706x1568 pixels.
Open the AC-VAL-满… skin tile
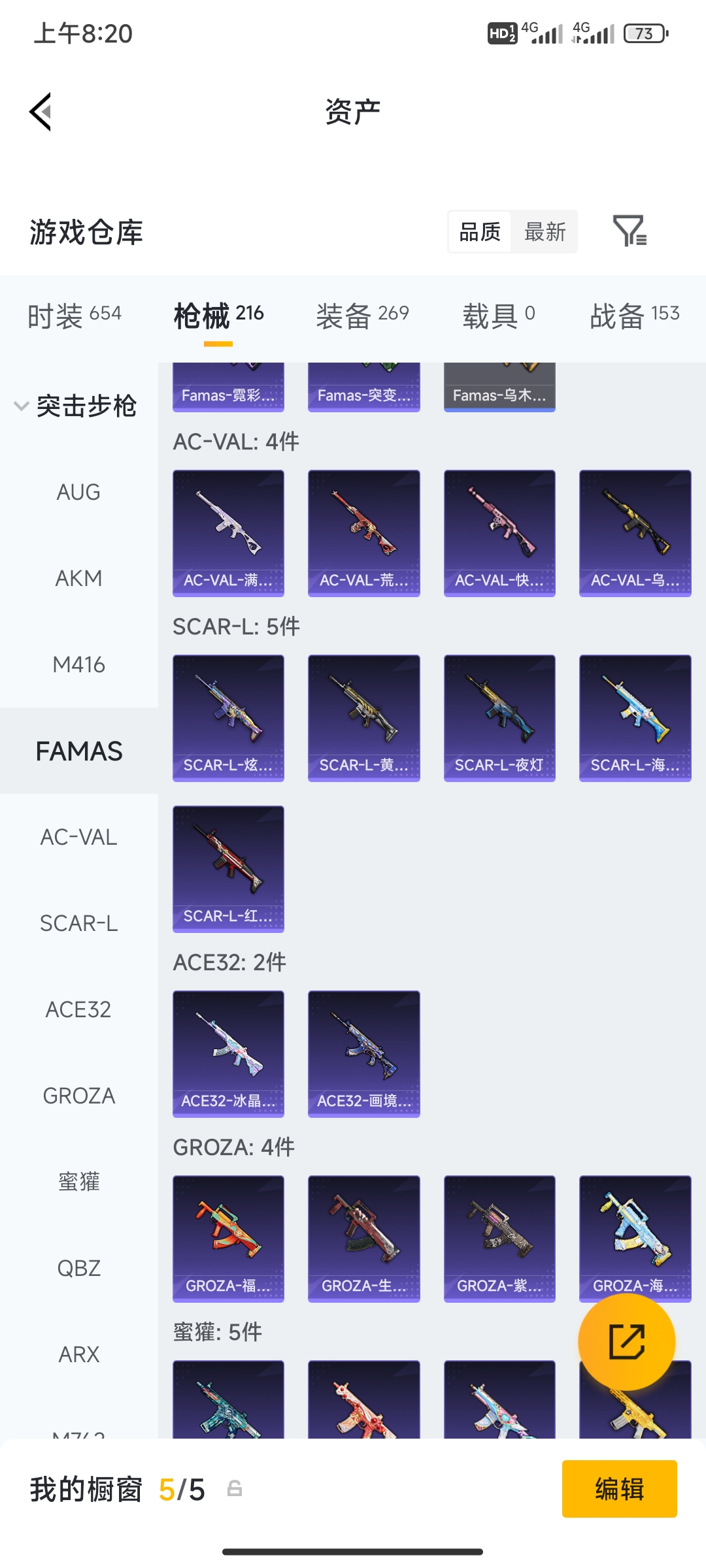pos(228,533)
